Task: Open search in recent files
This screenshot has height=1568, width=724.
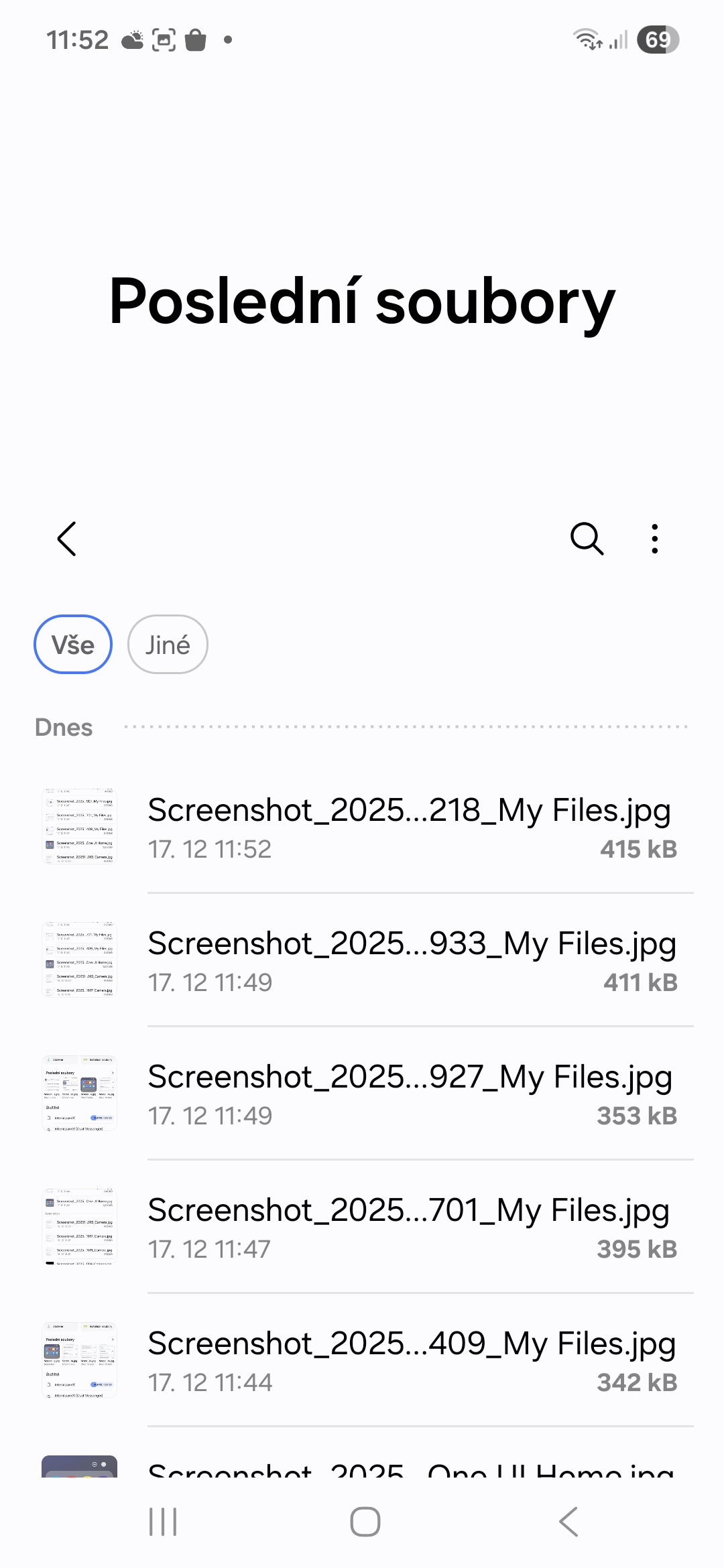Action: click(x=587, y=539)
